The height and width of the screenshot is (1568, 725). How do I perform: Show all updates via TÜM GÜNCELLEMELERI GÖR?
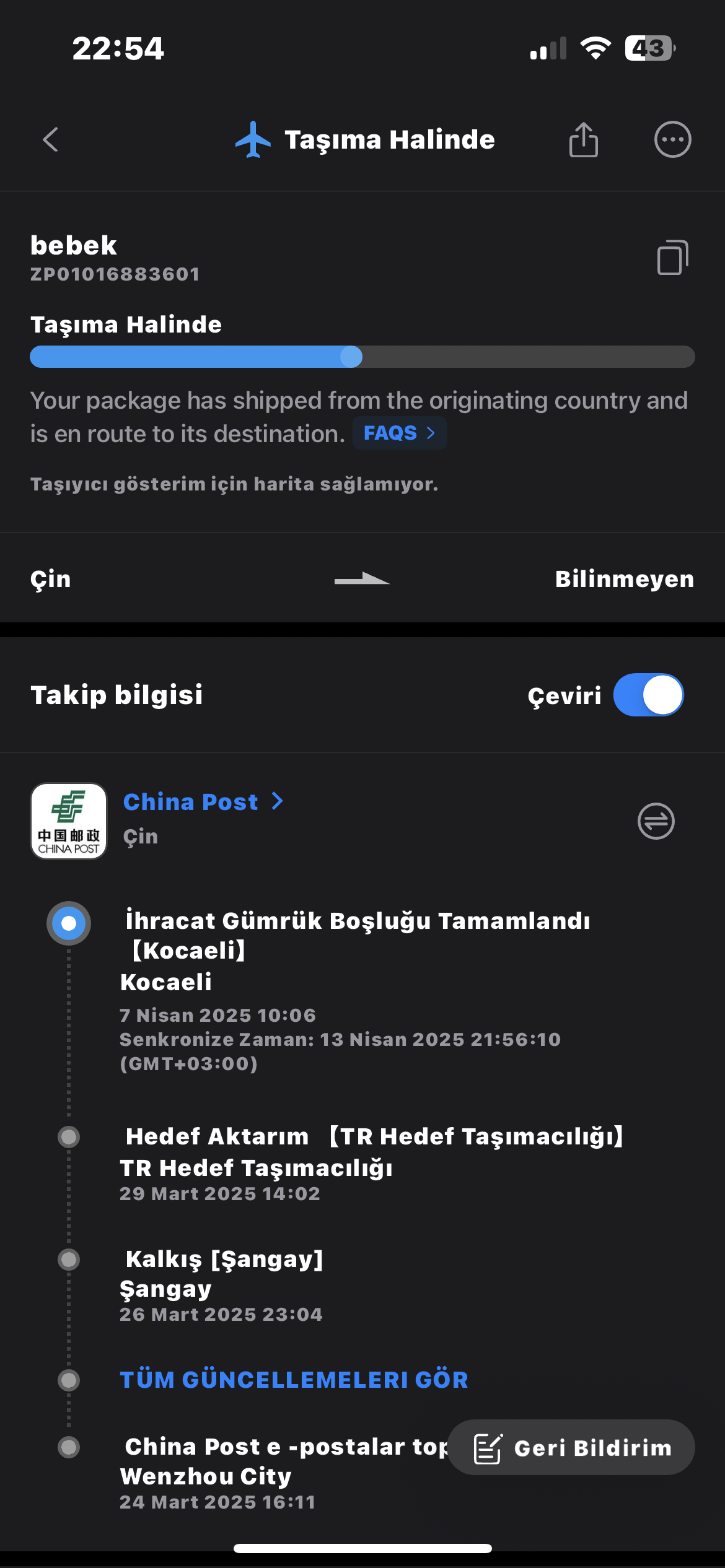pyautogui.click(x=294, y=1380)
